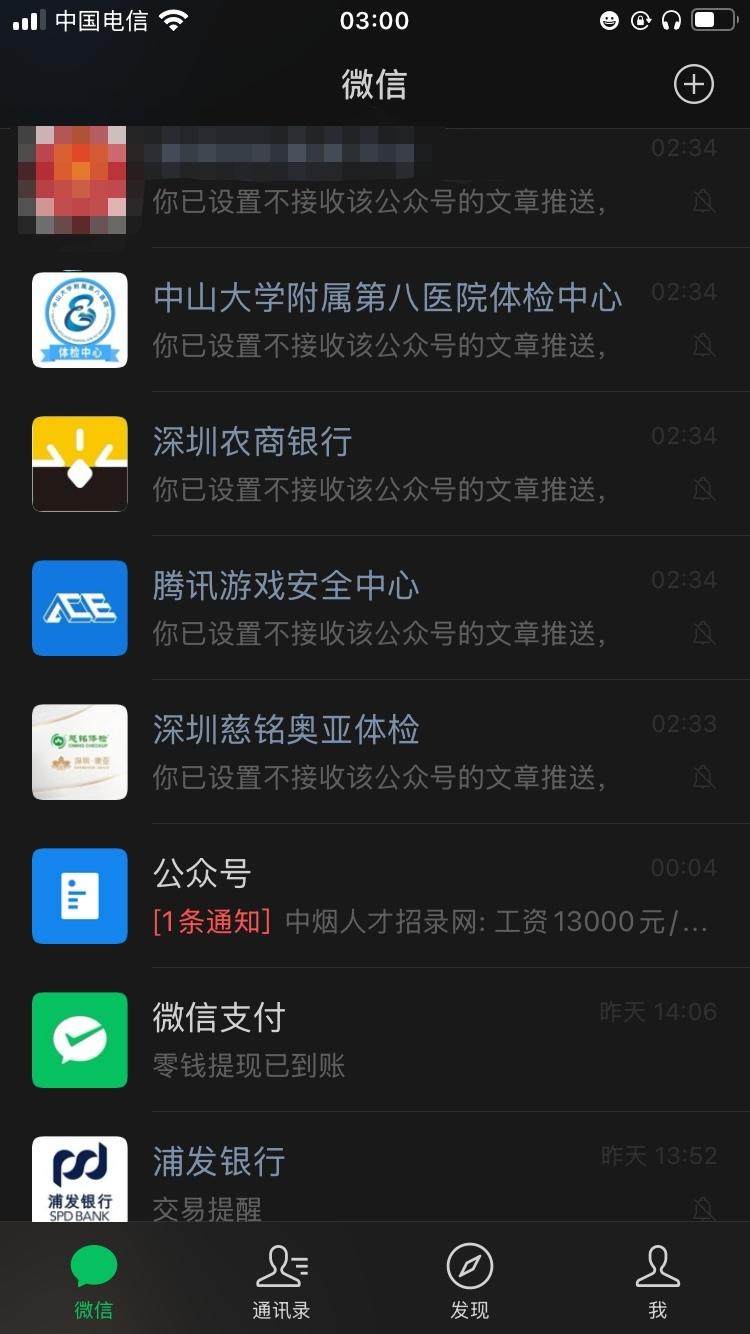Viewport: 750px width, 1334px height.
Task: Open 微信支付 messages
Action: click(x=375, y=1040)
